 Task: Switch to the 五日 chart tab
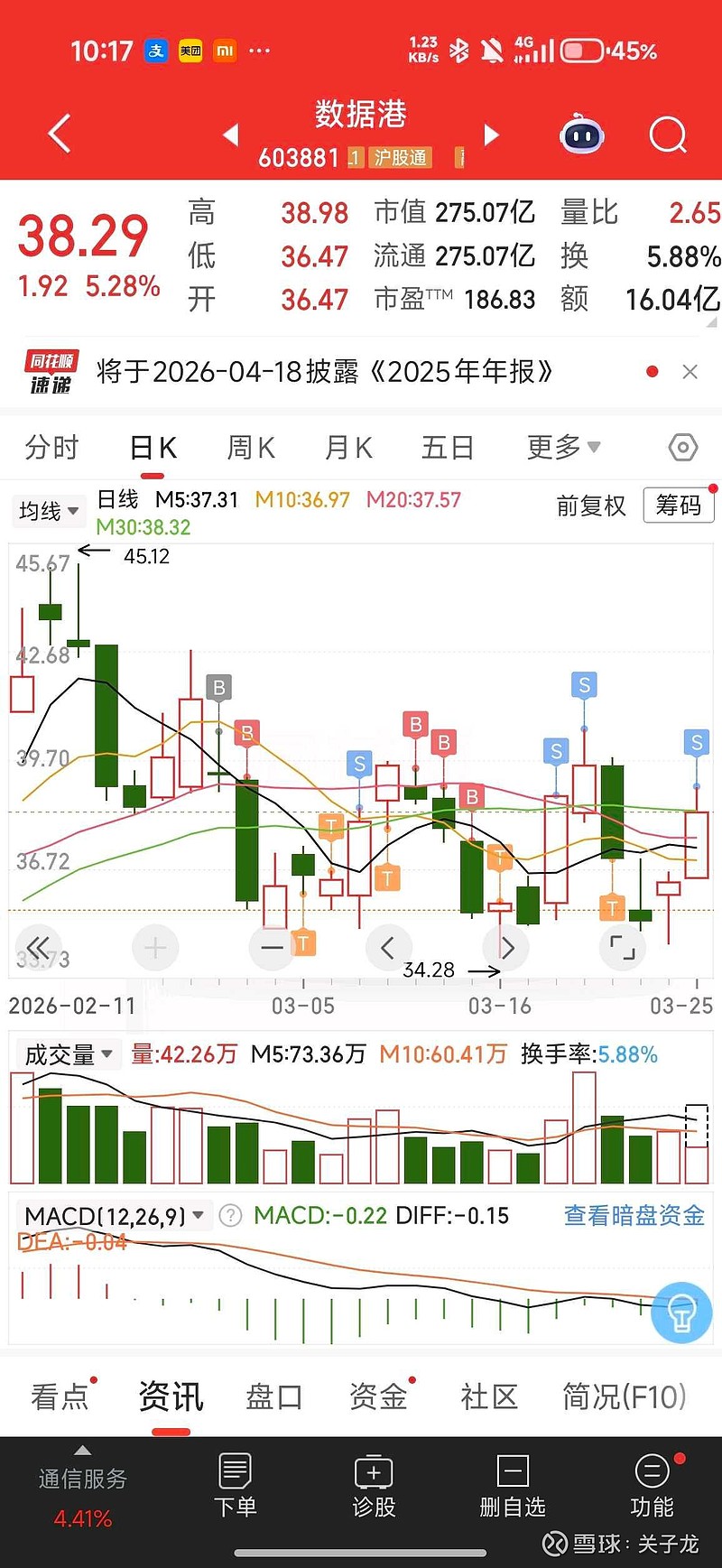pyautogui.click(x=448, y=447)
